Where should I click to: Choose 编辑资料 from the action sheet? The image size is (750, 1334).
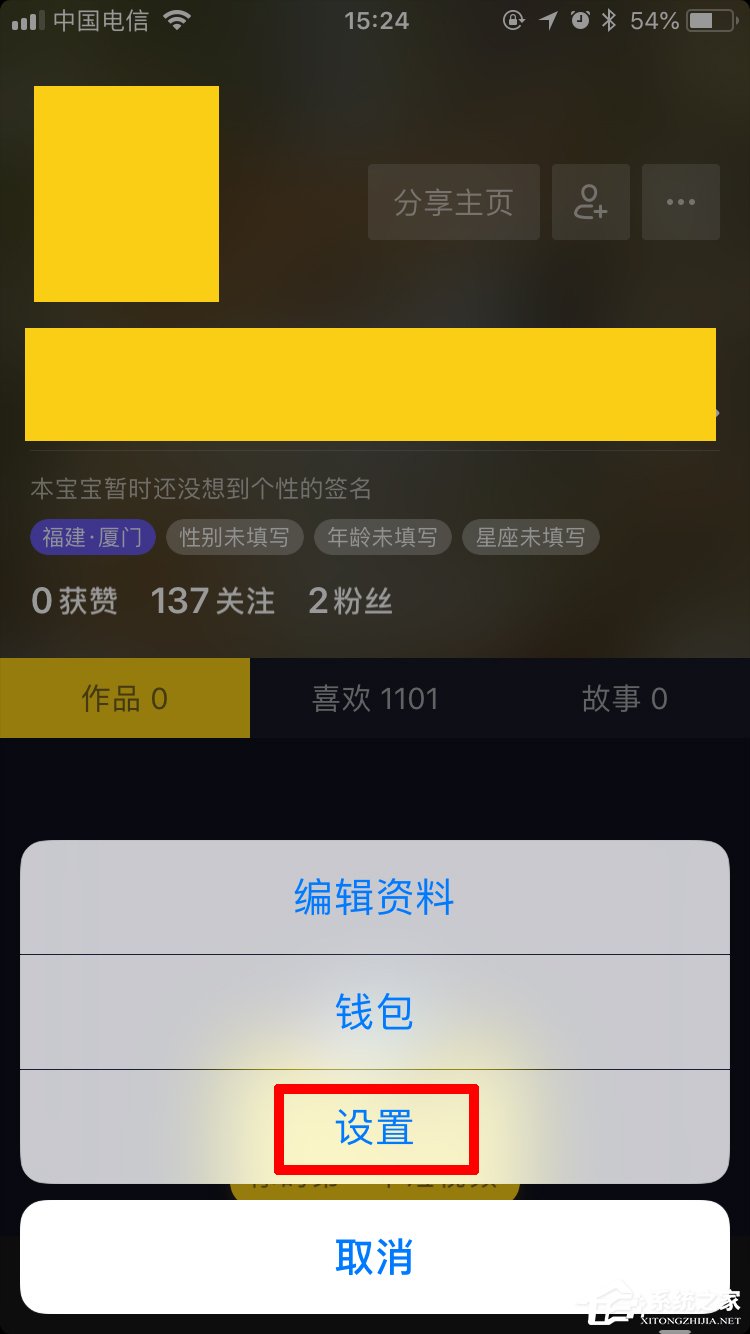click(x=375, y=898)
